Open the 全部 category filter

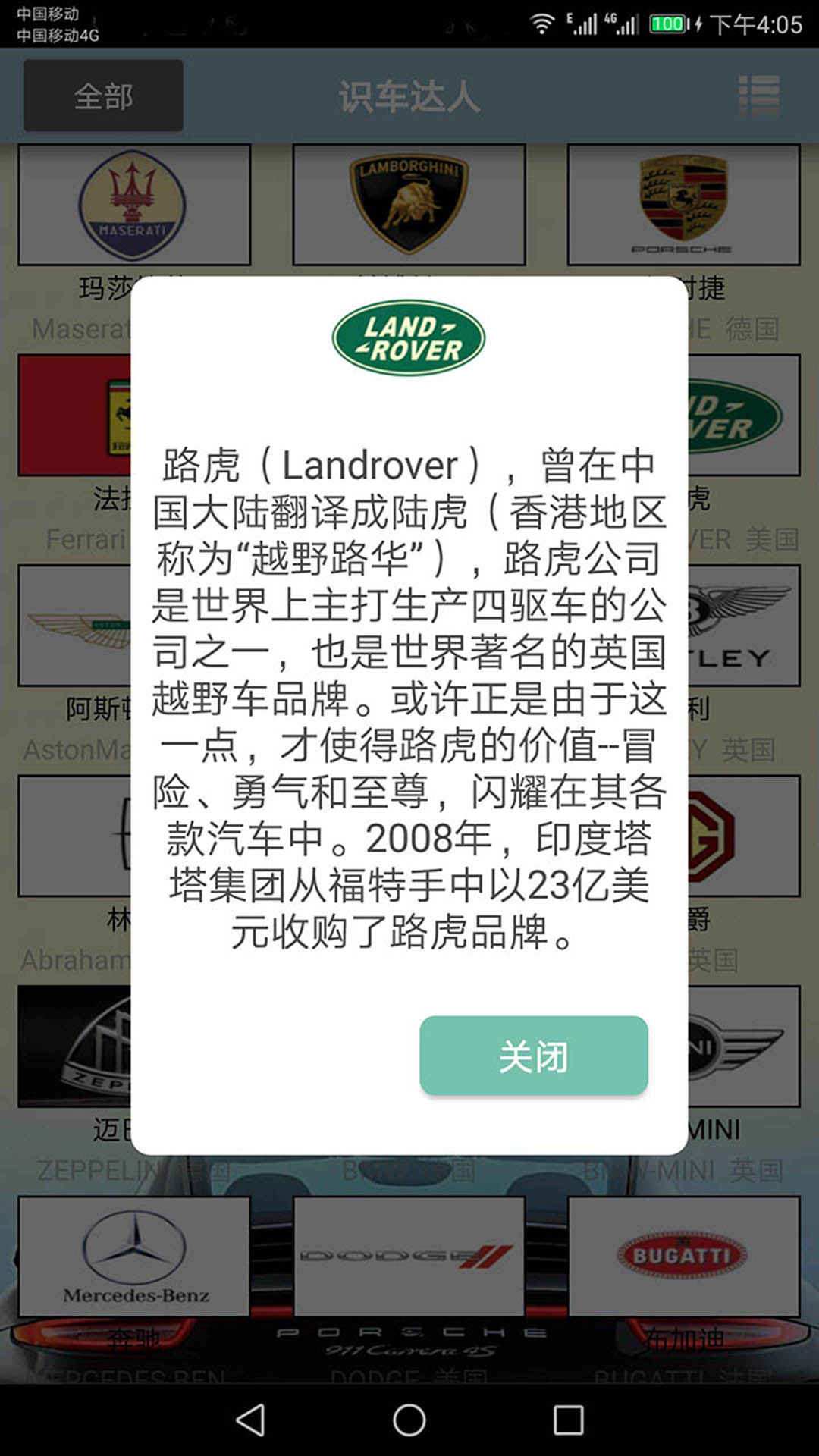point(103,96)
